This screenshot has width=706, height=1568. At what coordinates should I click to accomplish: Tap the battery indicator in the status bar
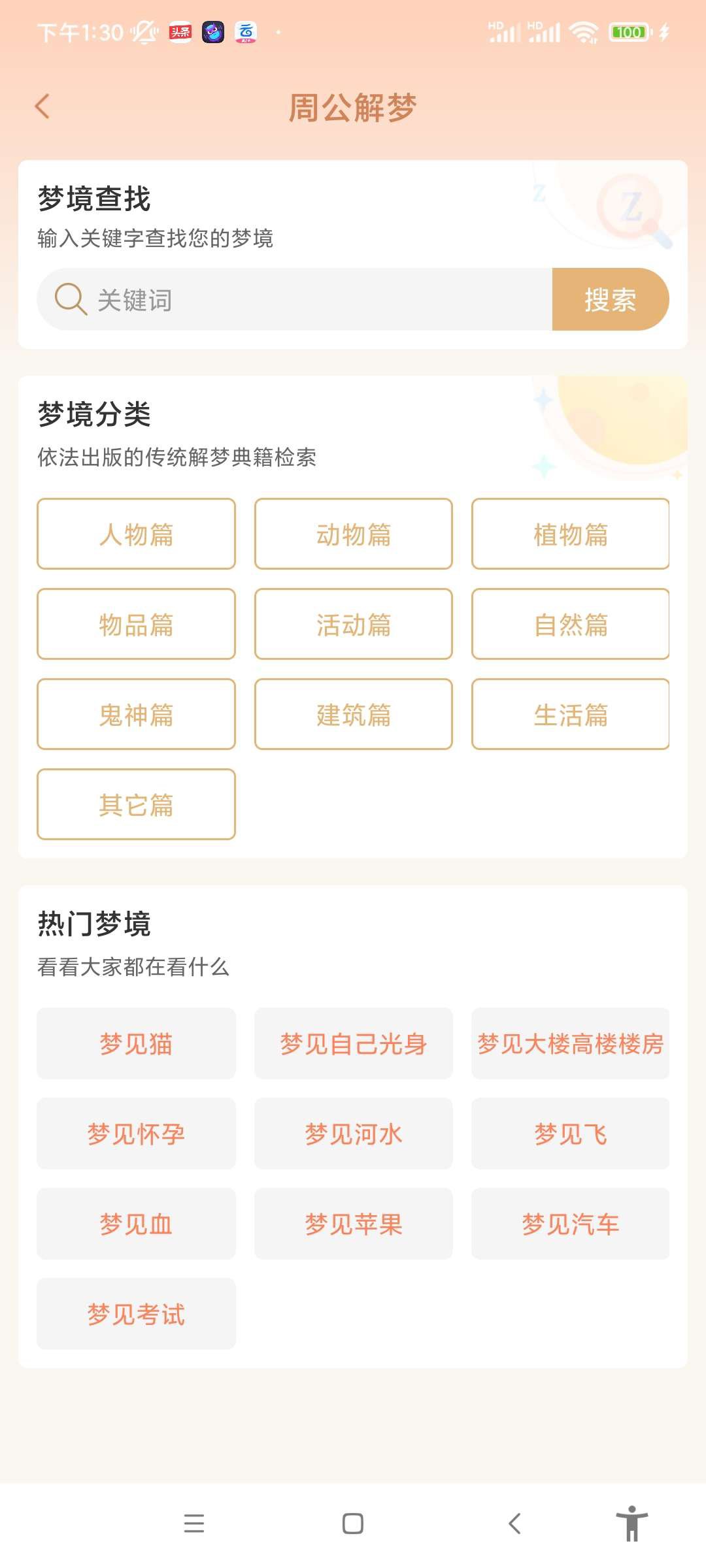click(x=630, y=31)
